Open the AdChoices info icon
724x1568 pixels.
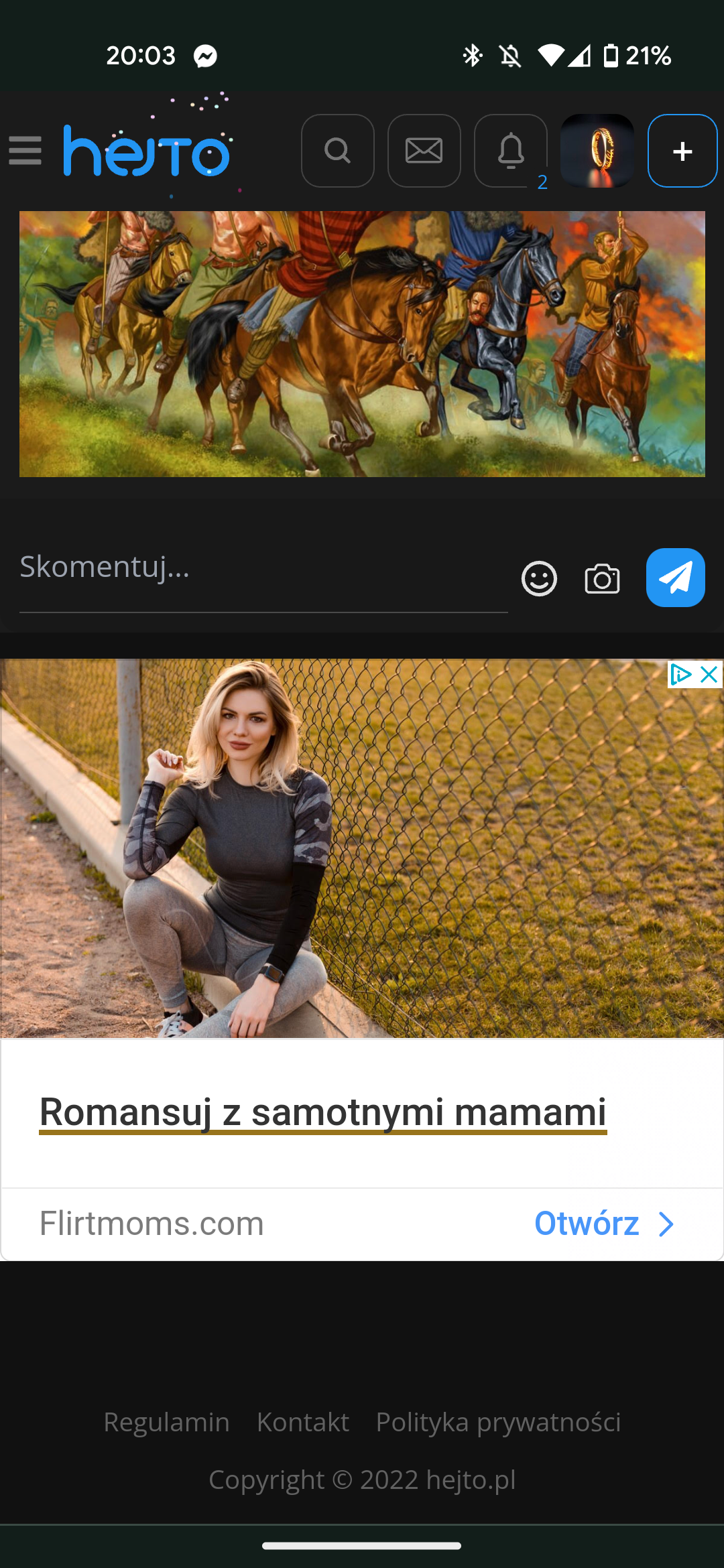[x=681, y=674]
